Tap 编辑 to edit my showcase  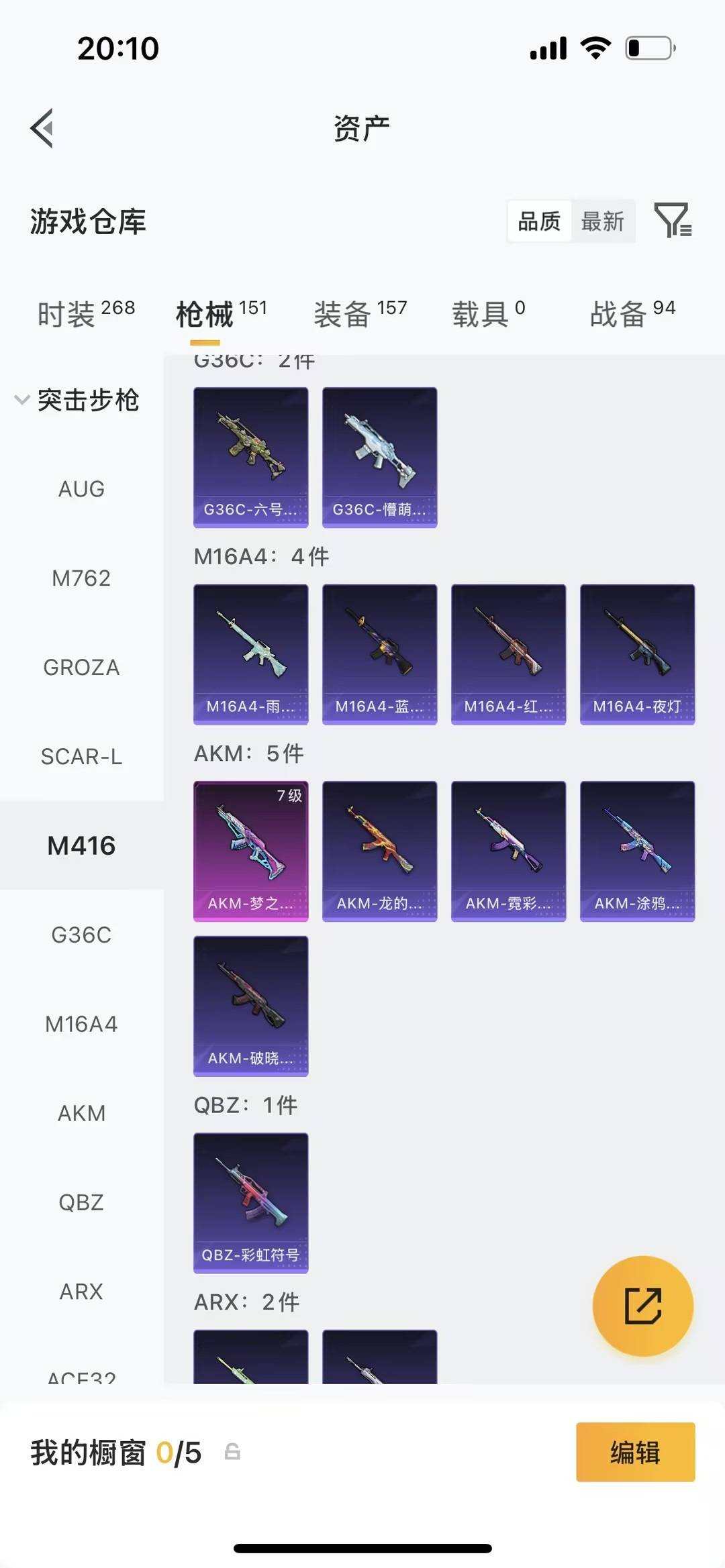coord(635,1452)
